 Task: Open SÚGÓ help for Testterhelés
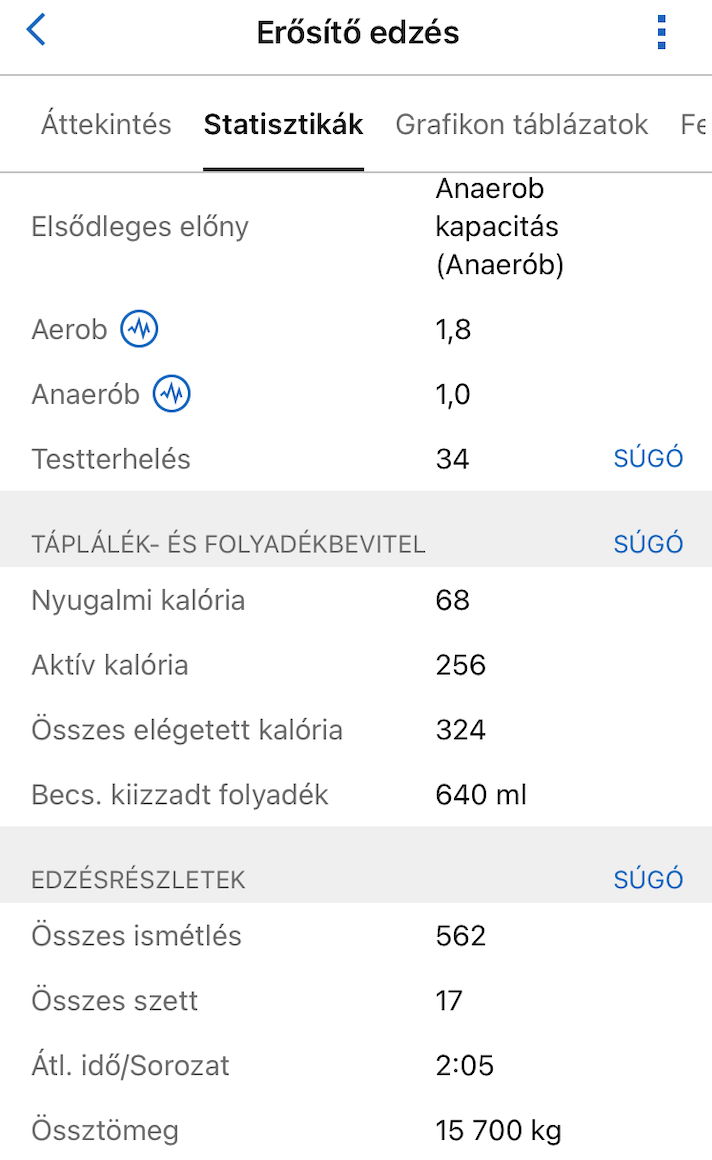tap(648, 459)
